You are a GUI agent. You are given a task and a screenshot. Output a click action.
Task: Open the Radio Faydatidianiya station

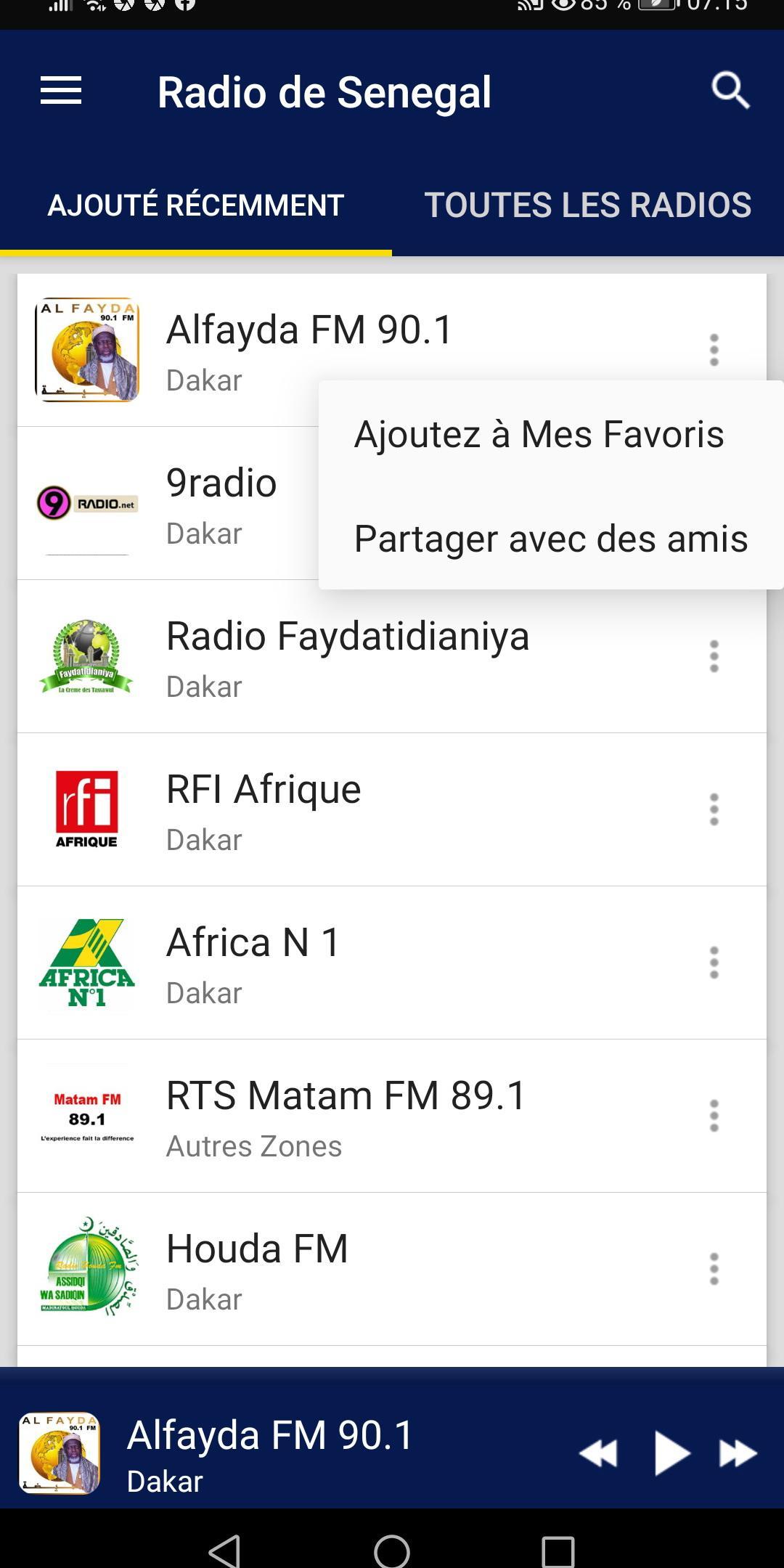point(348,656)
